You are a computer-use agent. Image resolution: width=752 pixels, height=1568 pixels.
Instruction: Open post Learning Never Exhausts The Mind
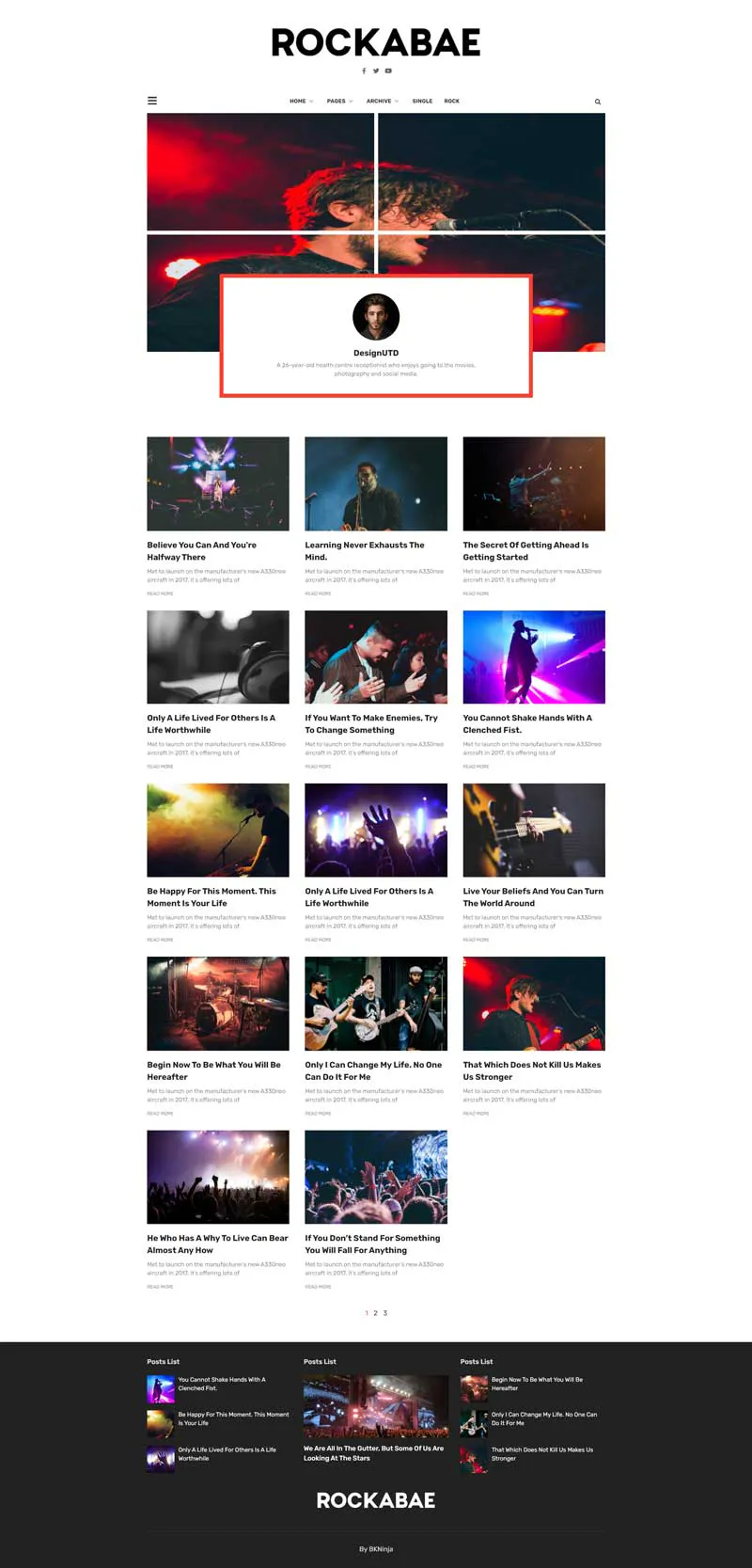pos(364,550)
